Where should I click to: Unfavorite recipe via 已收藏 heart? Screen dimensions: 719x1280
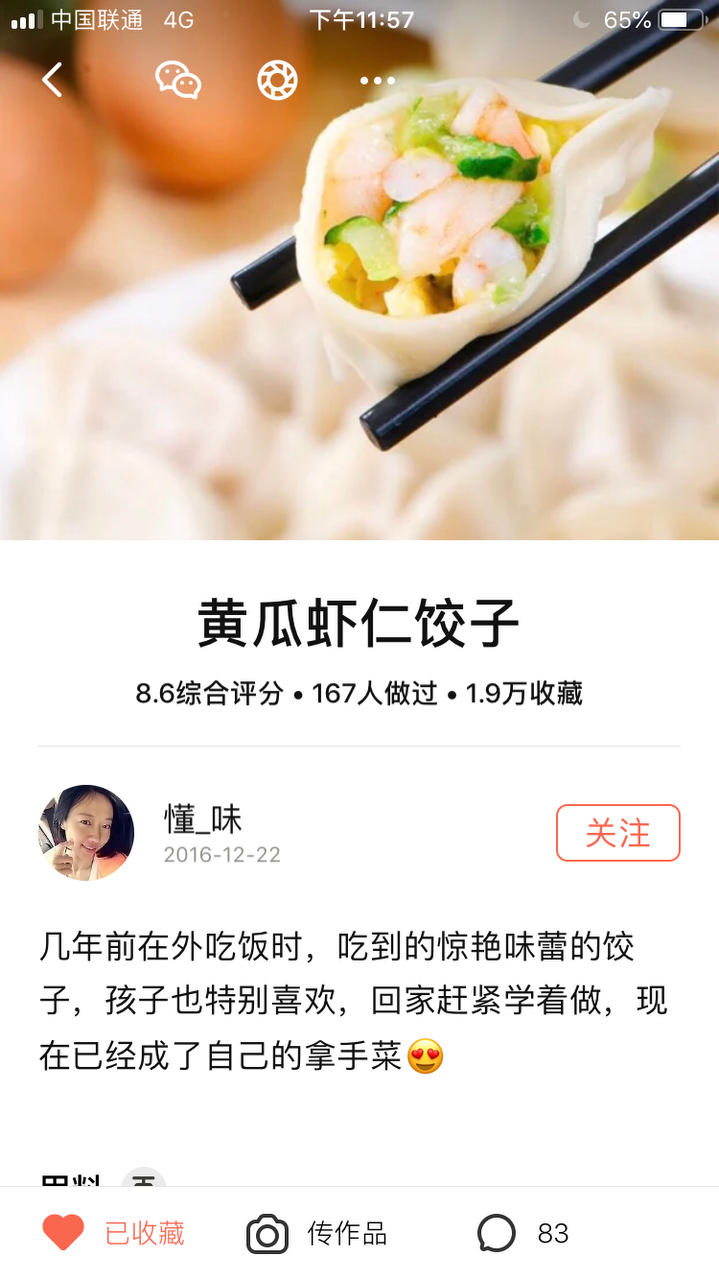tap(113, 1233)
